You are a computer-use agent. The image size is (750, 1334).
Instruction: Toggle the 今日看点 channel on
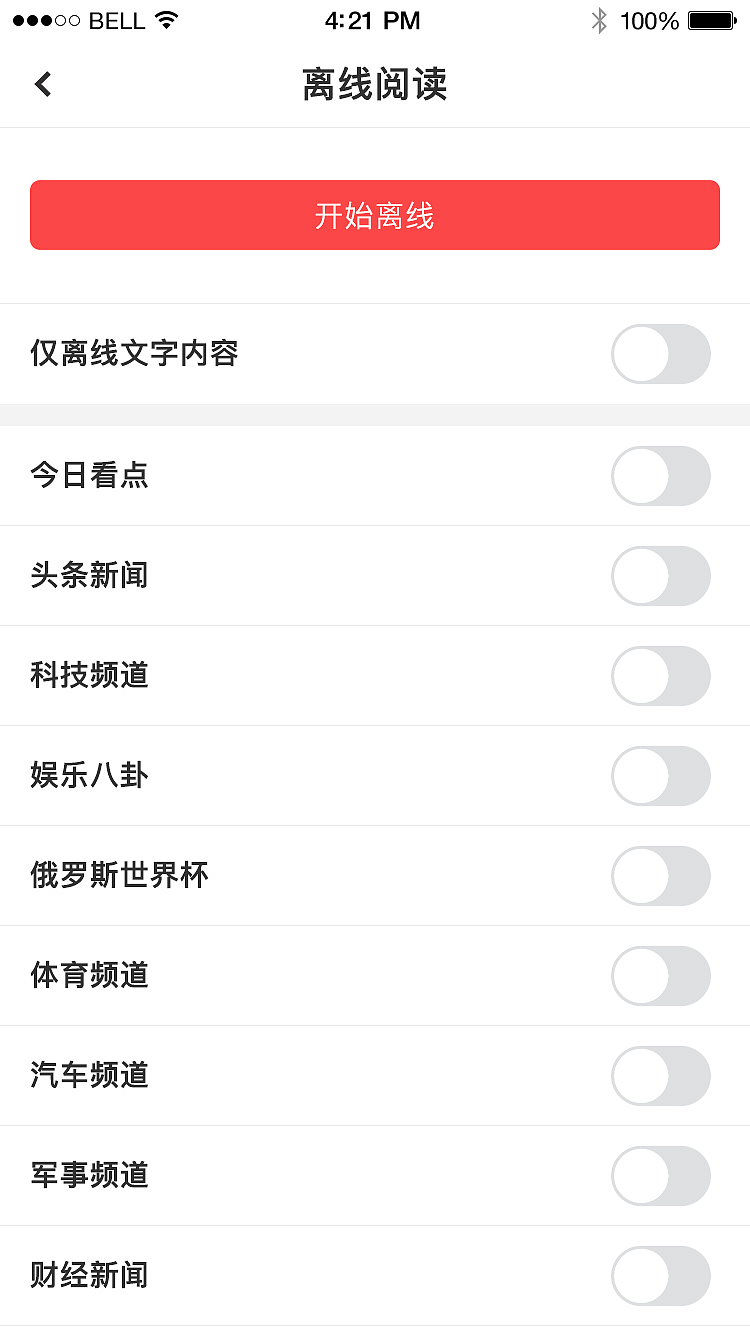(x=661, y=476)
